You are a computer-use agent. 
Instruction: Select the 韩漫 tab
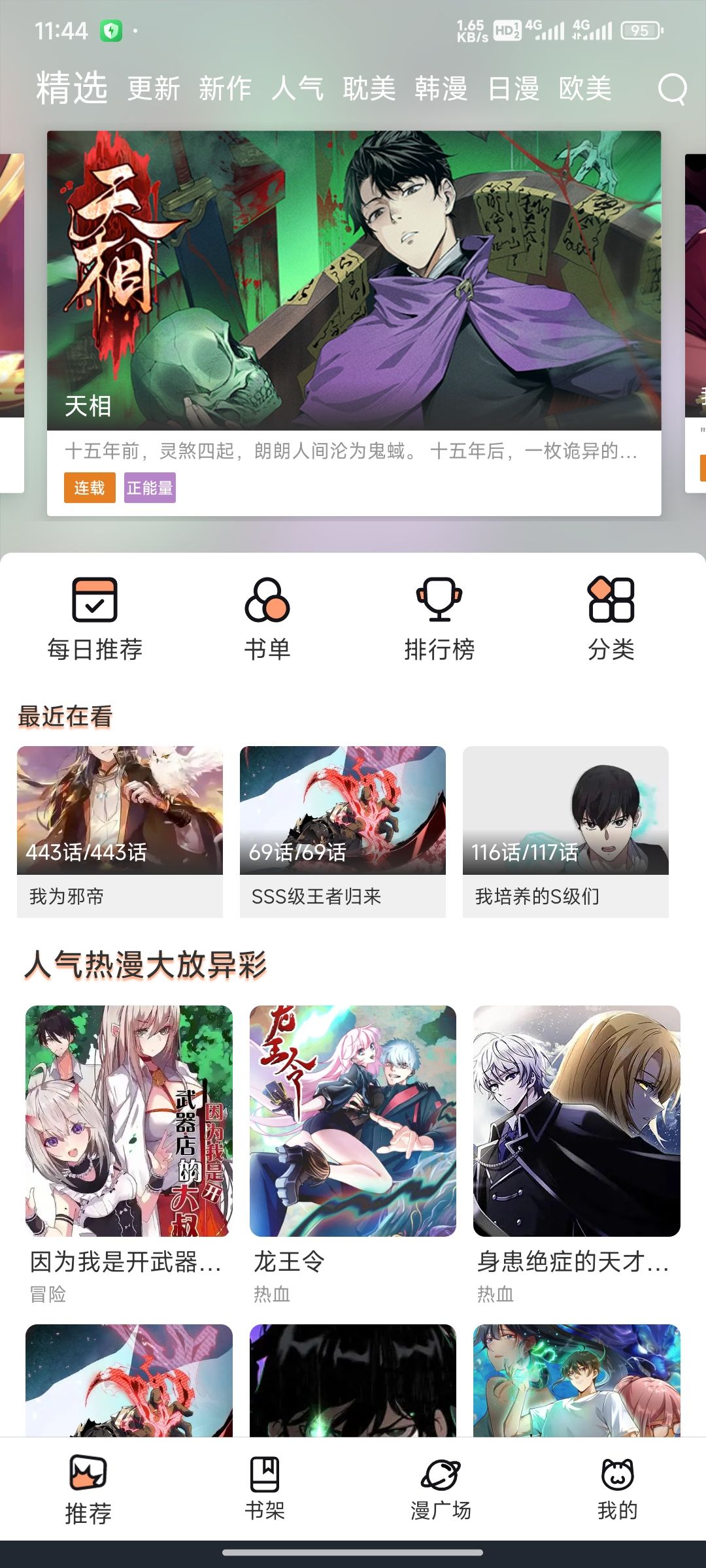pyautogui.click(x=441, y=89)
